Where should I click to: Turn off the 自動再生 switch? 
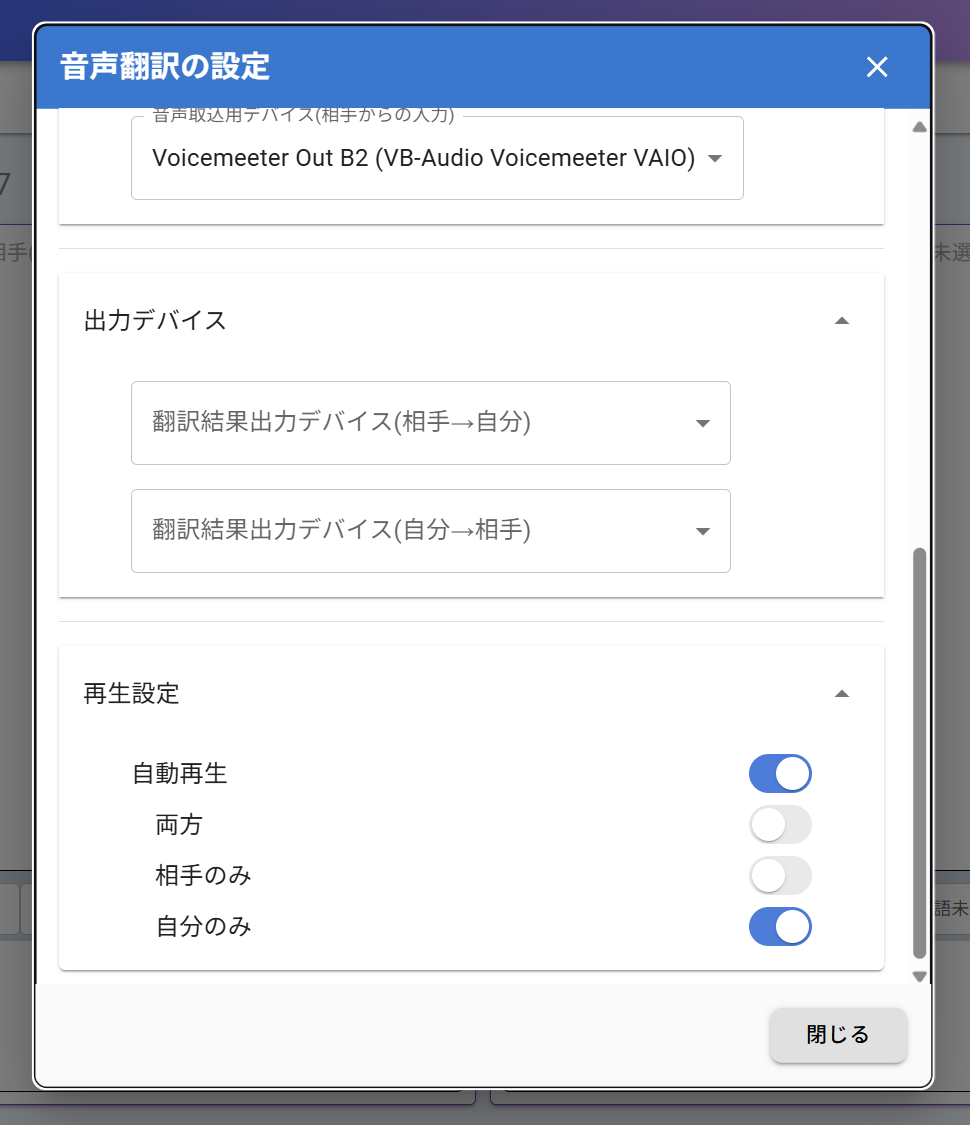pyautogui.click(x=780, y=774)
